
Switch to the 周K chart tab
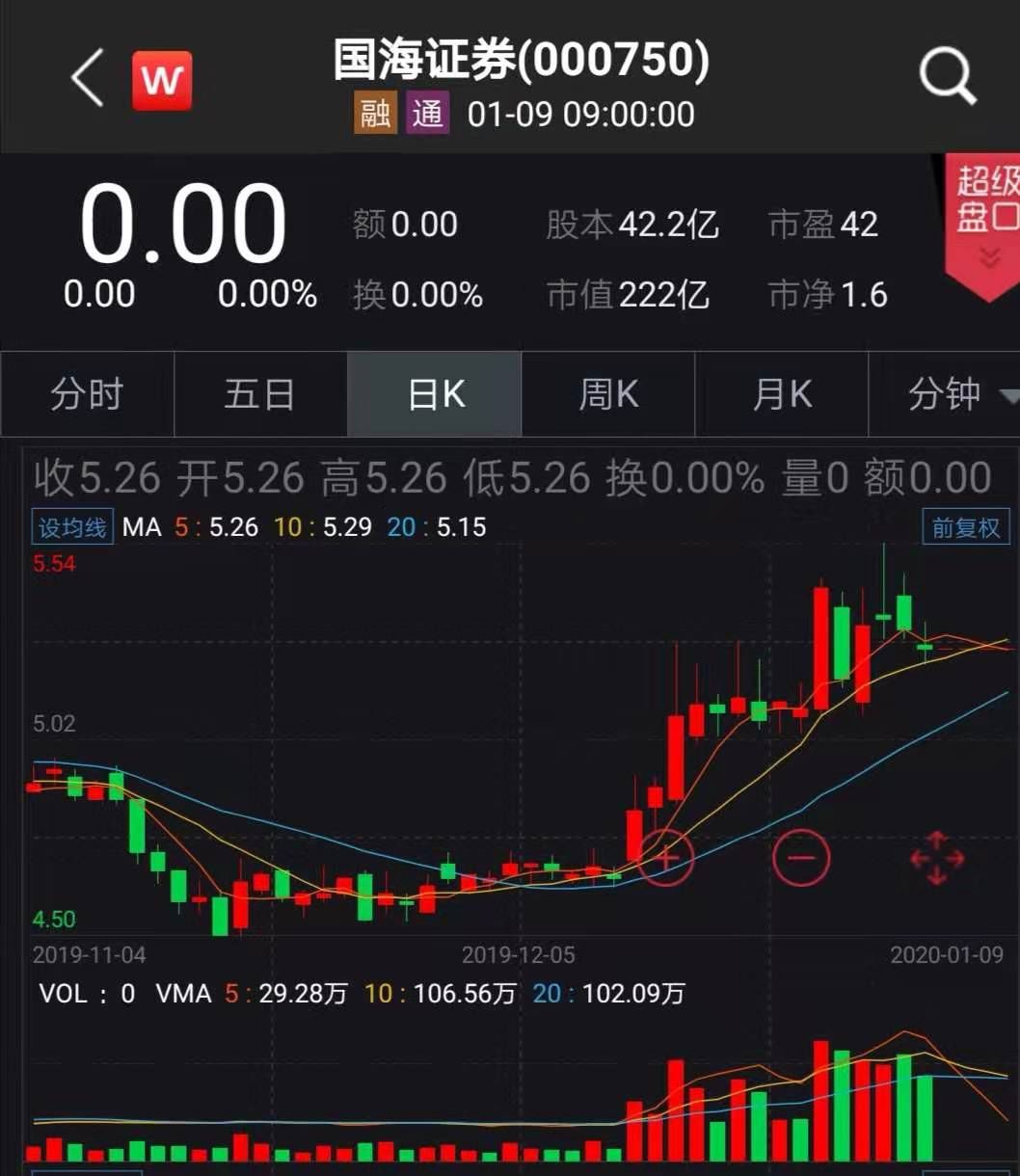[x=608, y=394]
